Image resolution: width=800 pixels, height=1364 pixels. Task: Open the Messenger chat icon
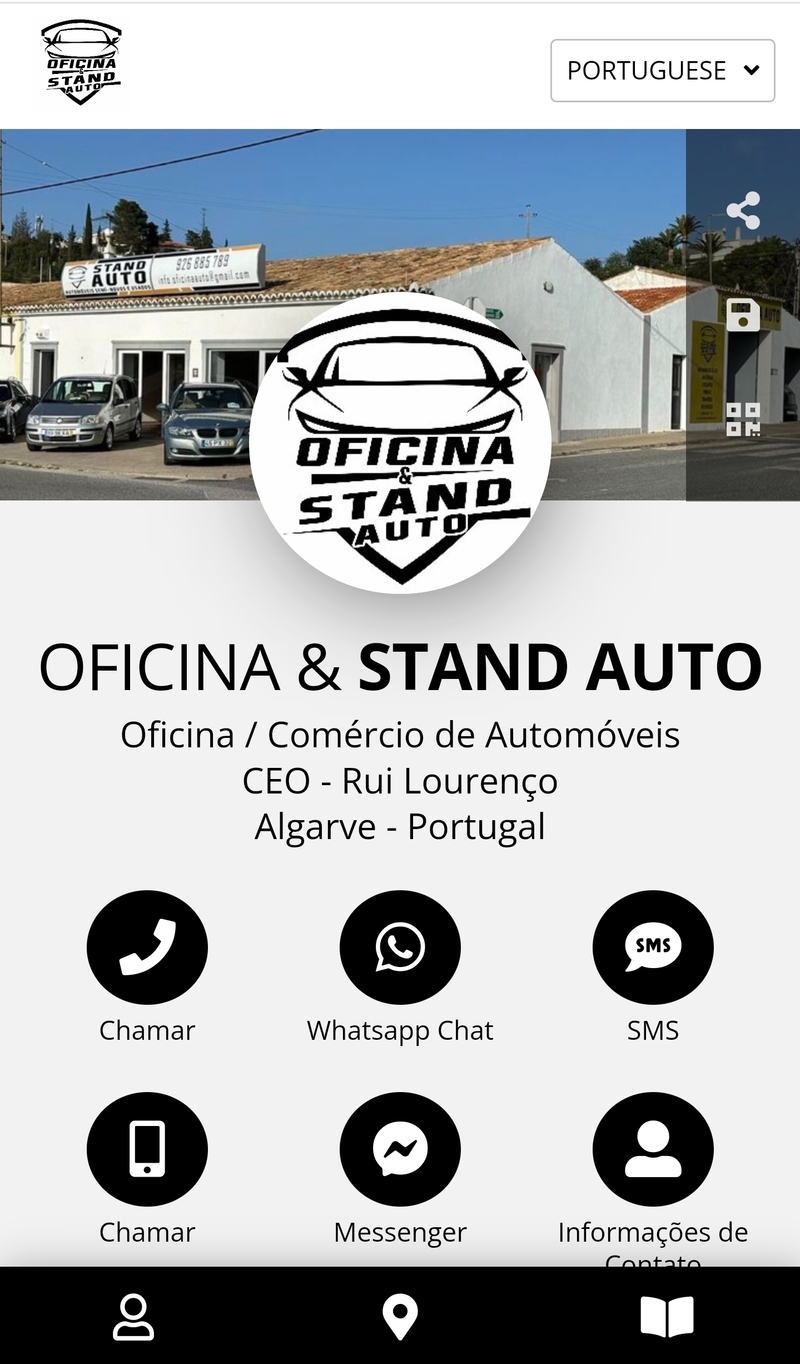[400, 1150]
